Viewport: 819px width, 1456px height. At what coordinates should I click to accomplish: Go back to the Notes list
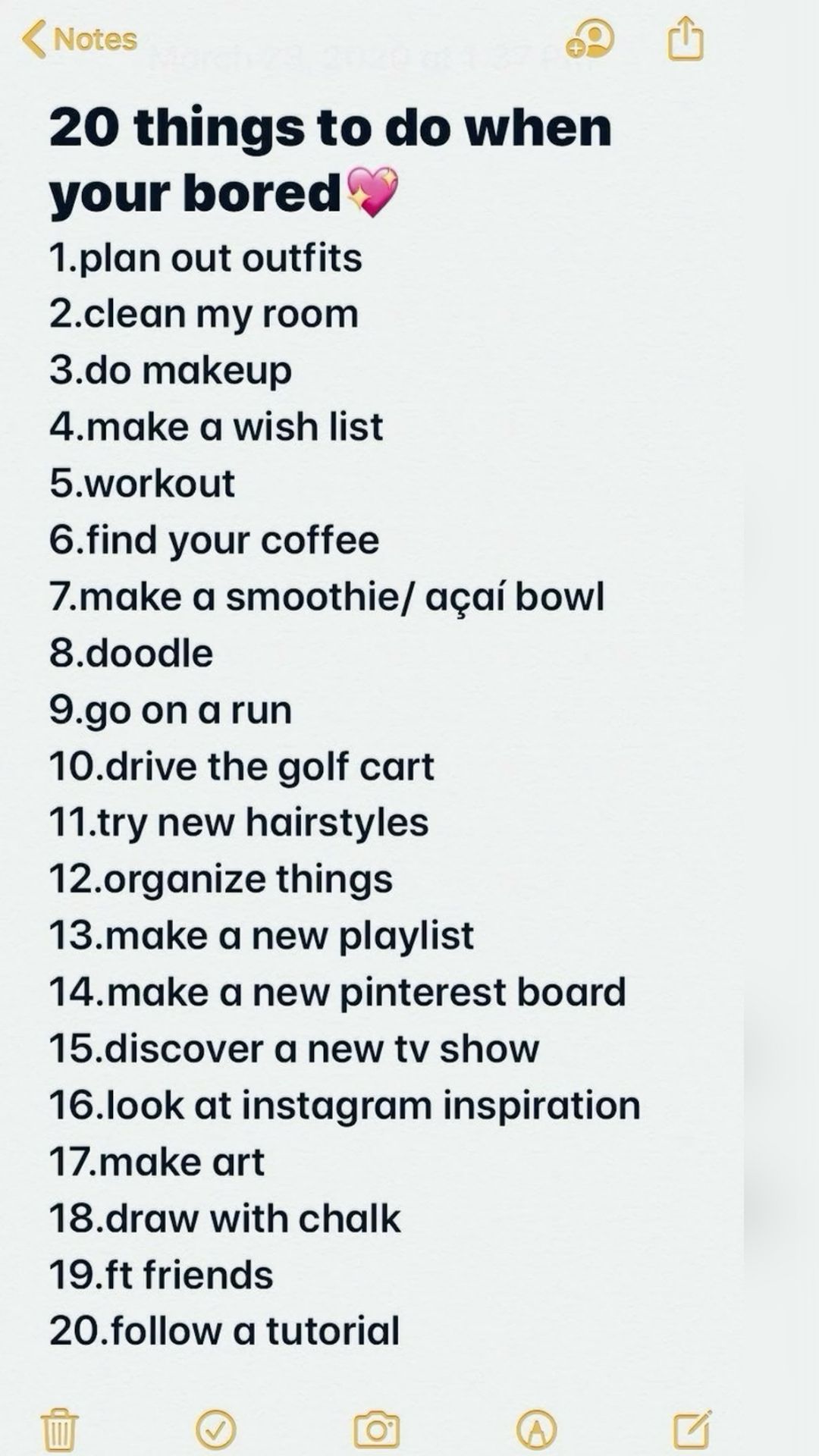(x=80, y=39)
